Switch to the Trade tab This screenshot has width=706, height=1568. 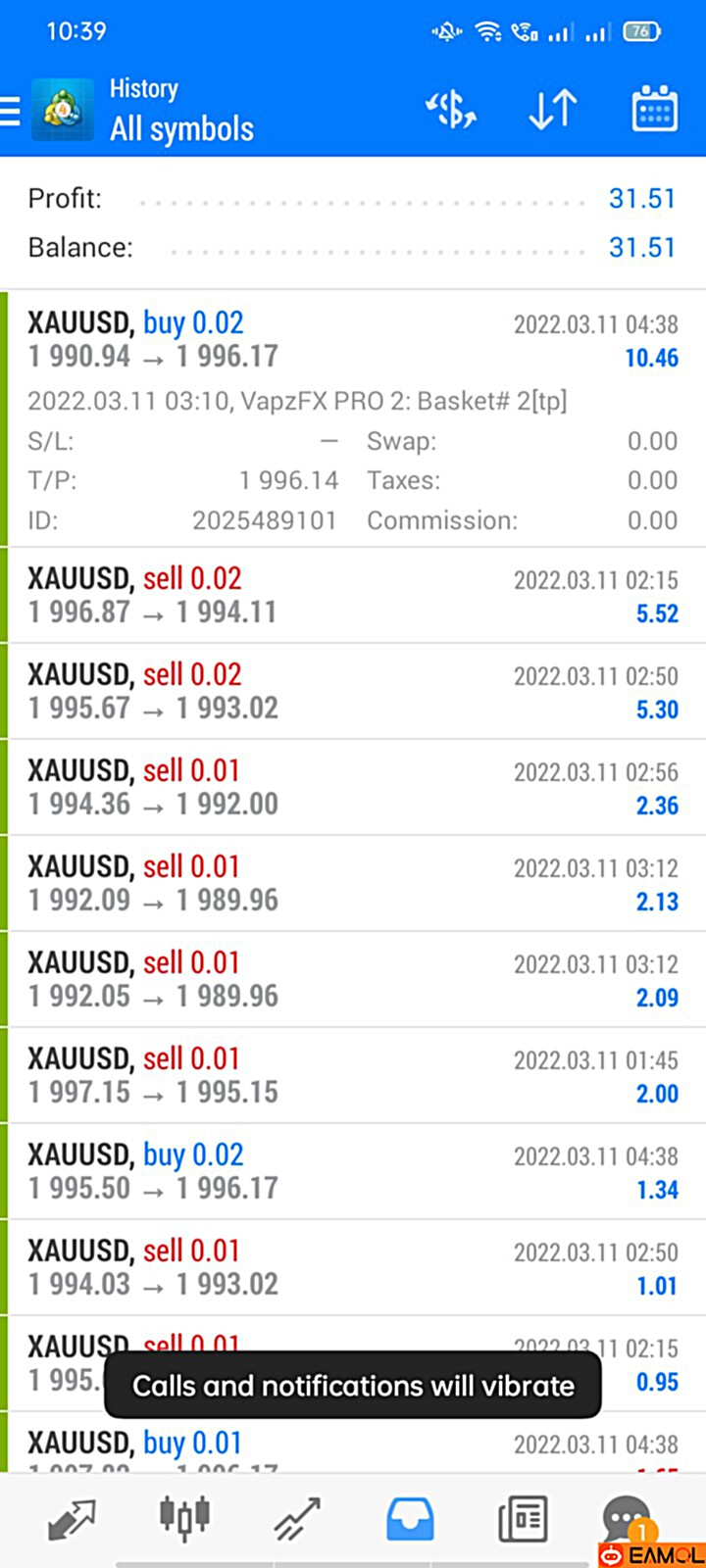(x=297, y=1519)
